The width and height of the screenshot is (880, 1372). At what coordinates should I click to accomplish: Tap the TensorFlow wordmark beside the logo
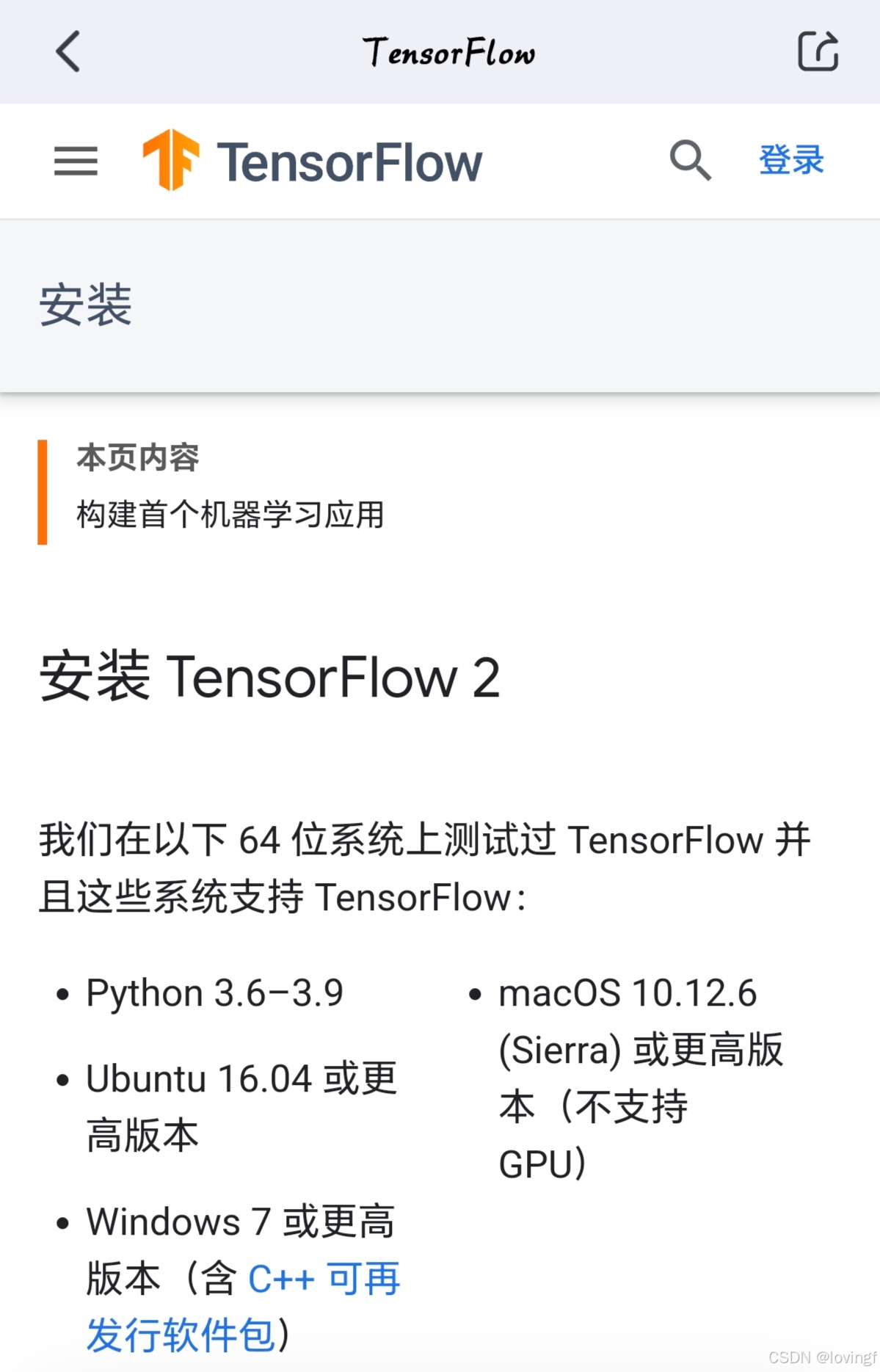pyautogui.click(x=348, y=161)
